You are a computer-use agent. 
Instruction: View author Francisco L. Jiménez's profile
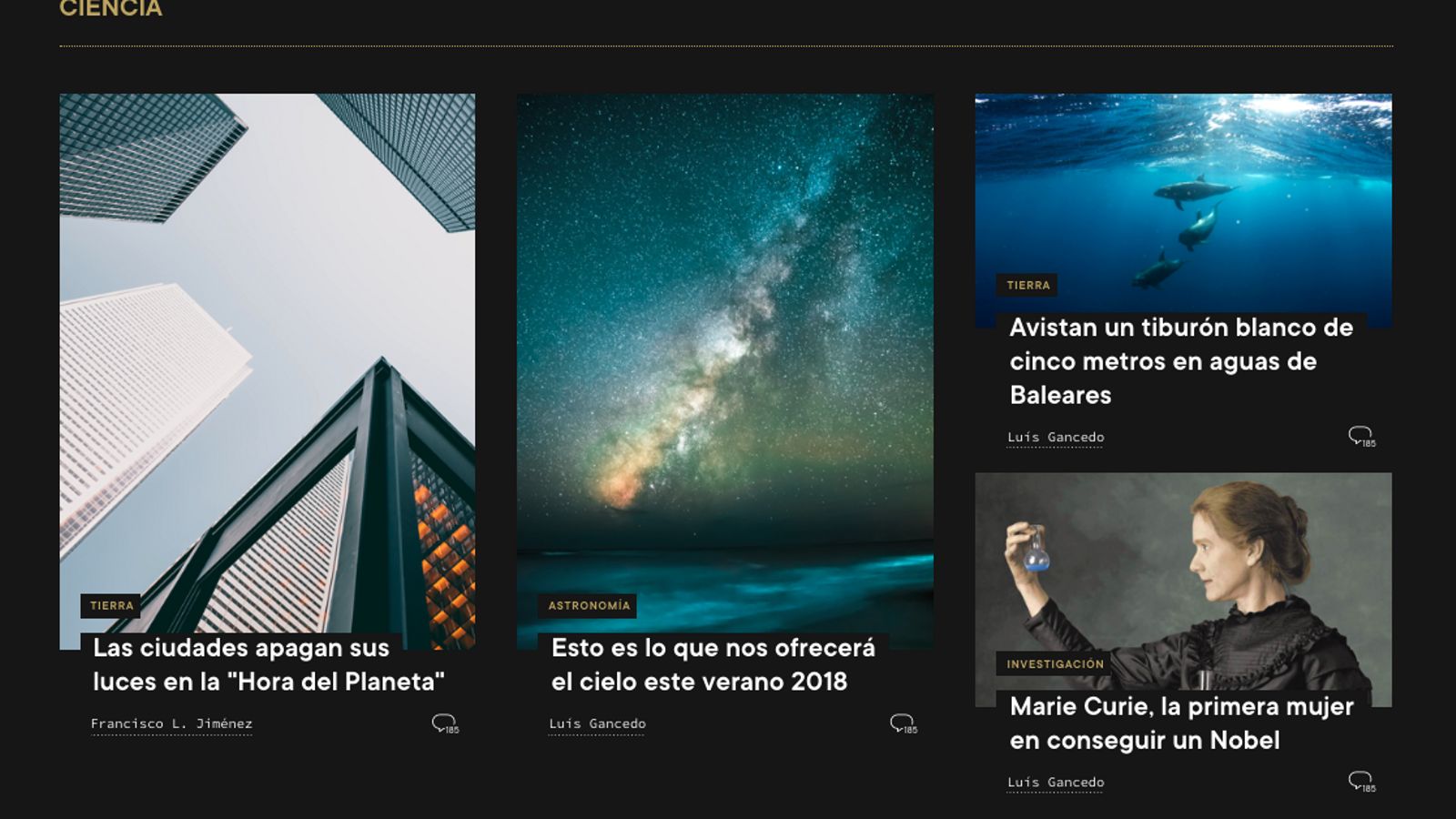171,724
